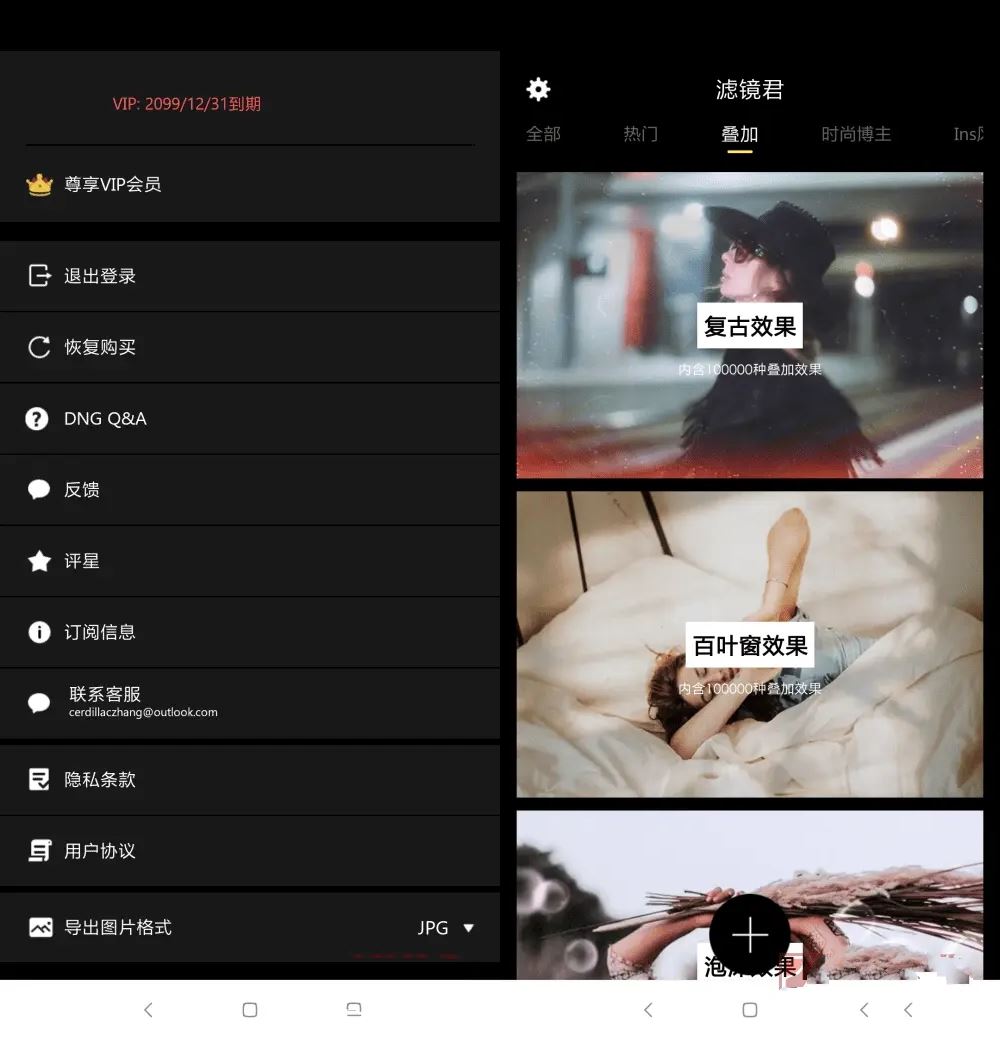The height and width of the screenshot is (1040, 1000).
Task: Switch to the 全部 tab
Action: [x=543, y=134]
